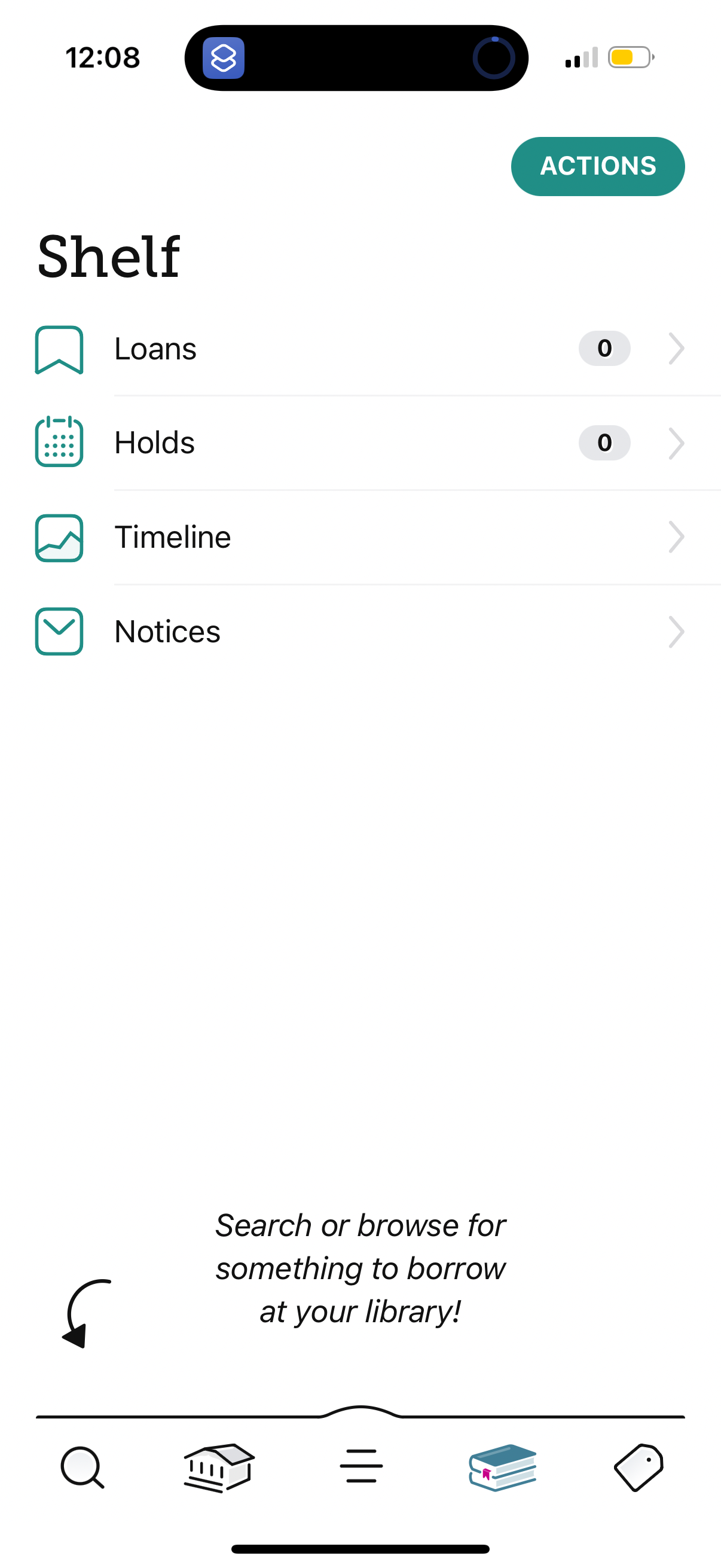The image size is (721, 1568).
Task: Tap the zero badge next to Loans
Action: (x=604, y=349)
